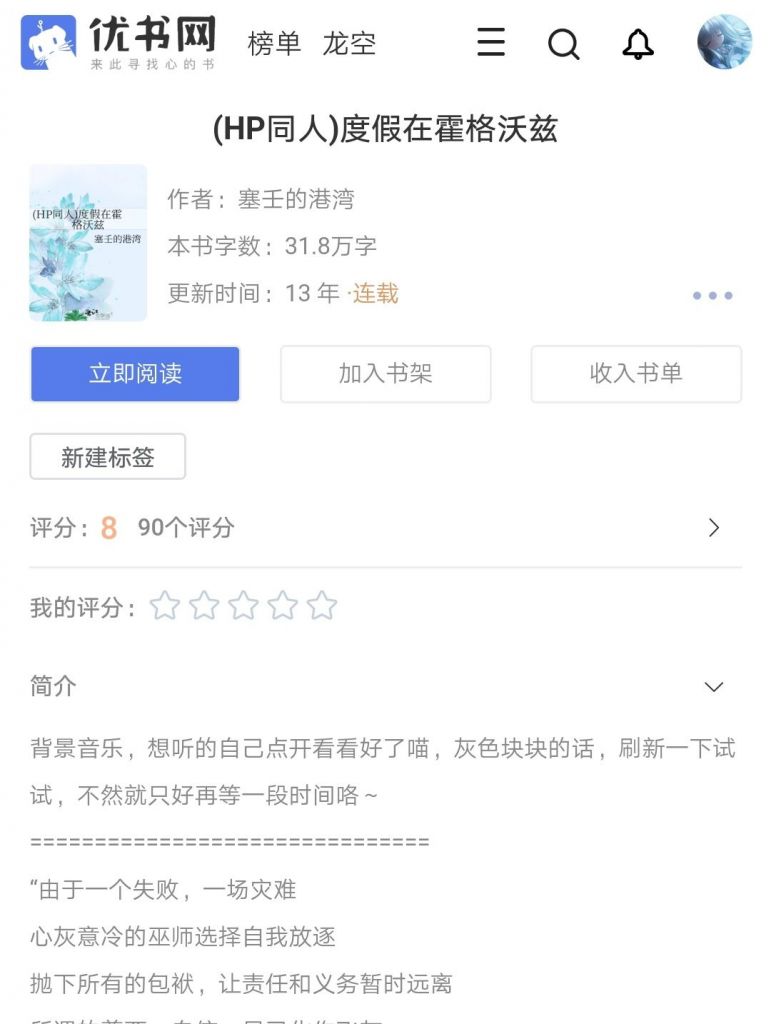
Task: Rate the book five stars
Action: pyautogui.click(x=321, y=606)
